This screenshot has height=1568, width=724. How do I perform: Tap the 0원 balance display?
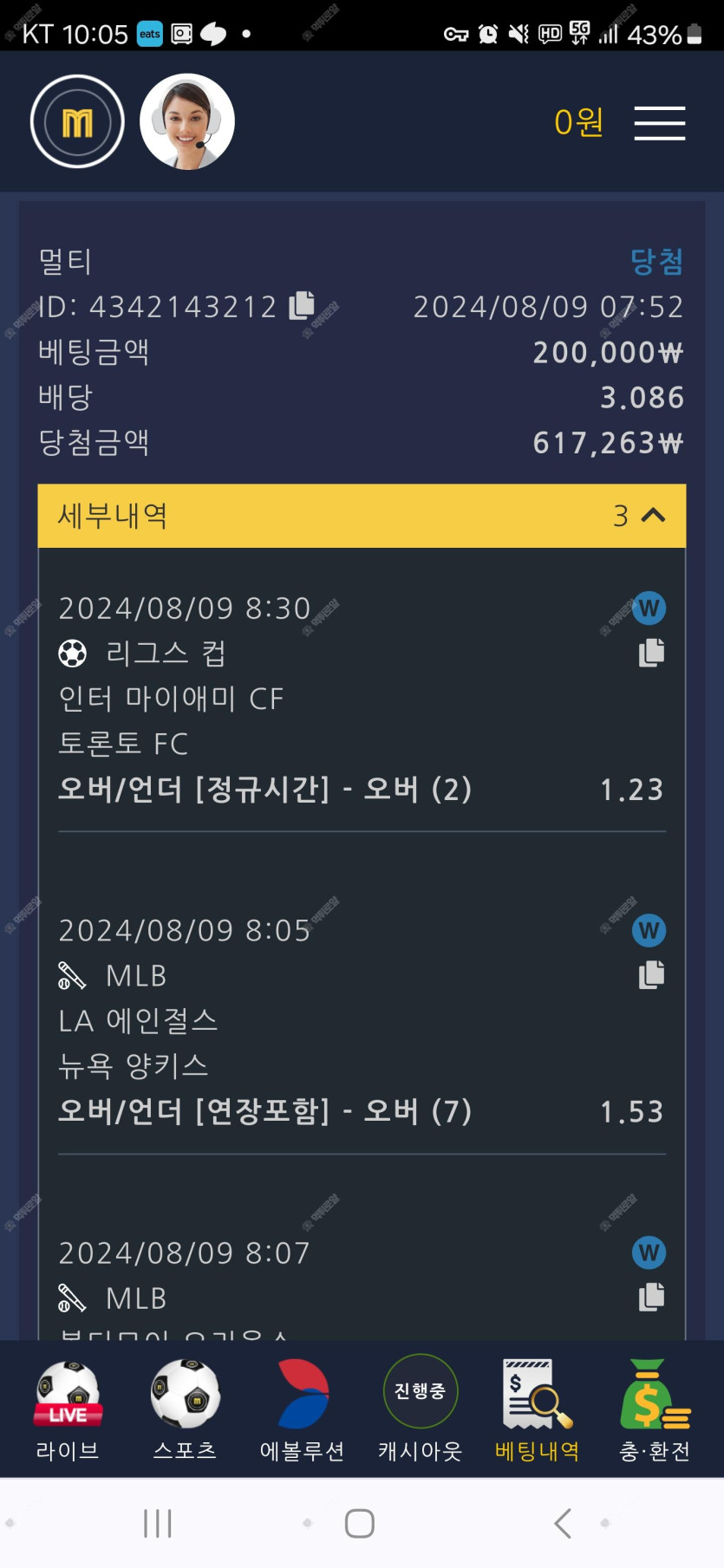(x=578, y=122)
